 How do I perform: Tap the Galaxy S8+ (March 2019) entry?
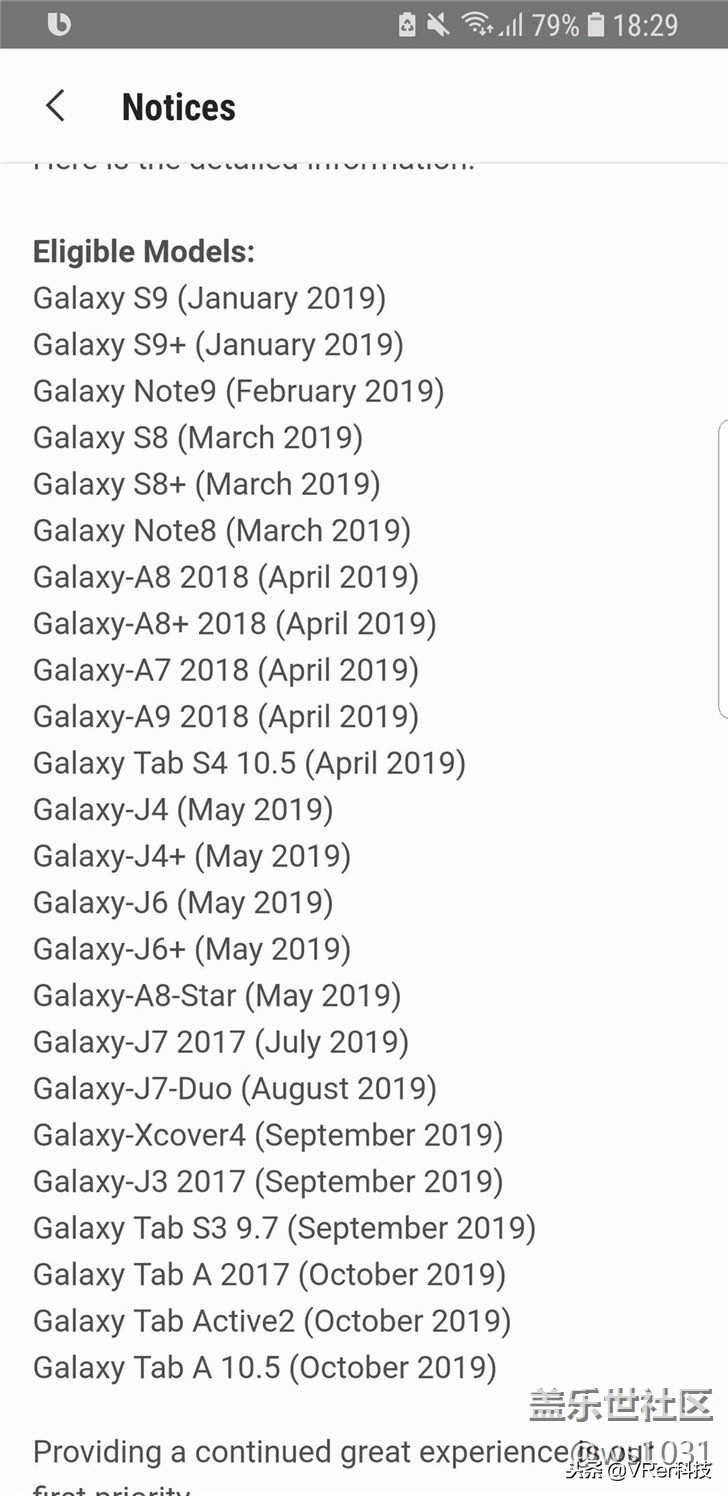tap(206, 484)
